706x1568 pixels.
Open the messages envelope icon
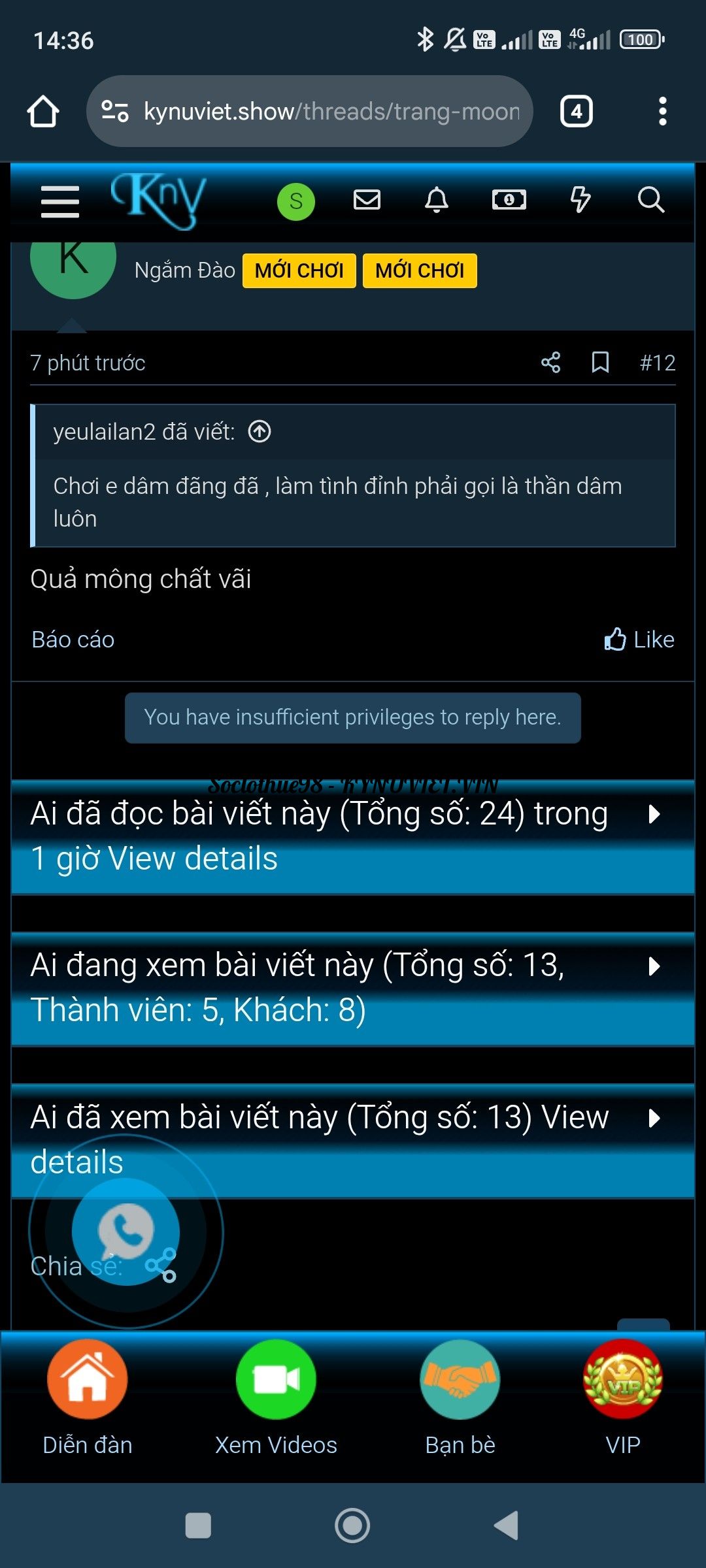tap(367, 201)
